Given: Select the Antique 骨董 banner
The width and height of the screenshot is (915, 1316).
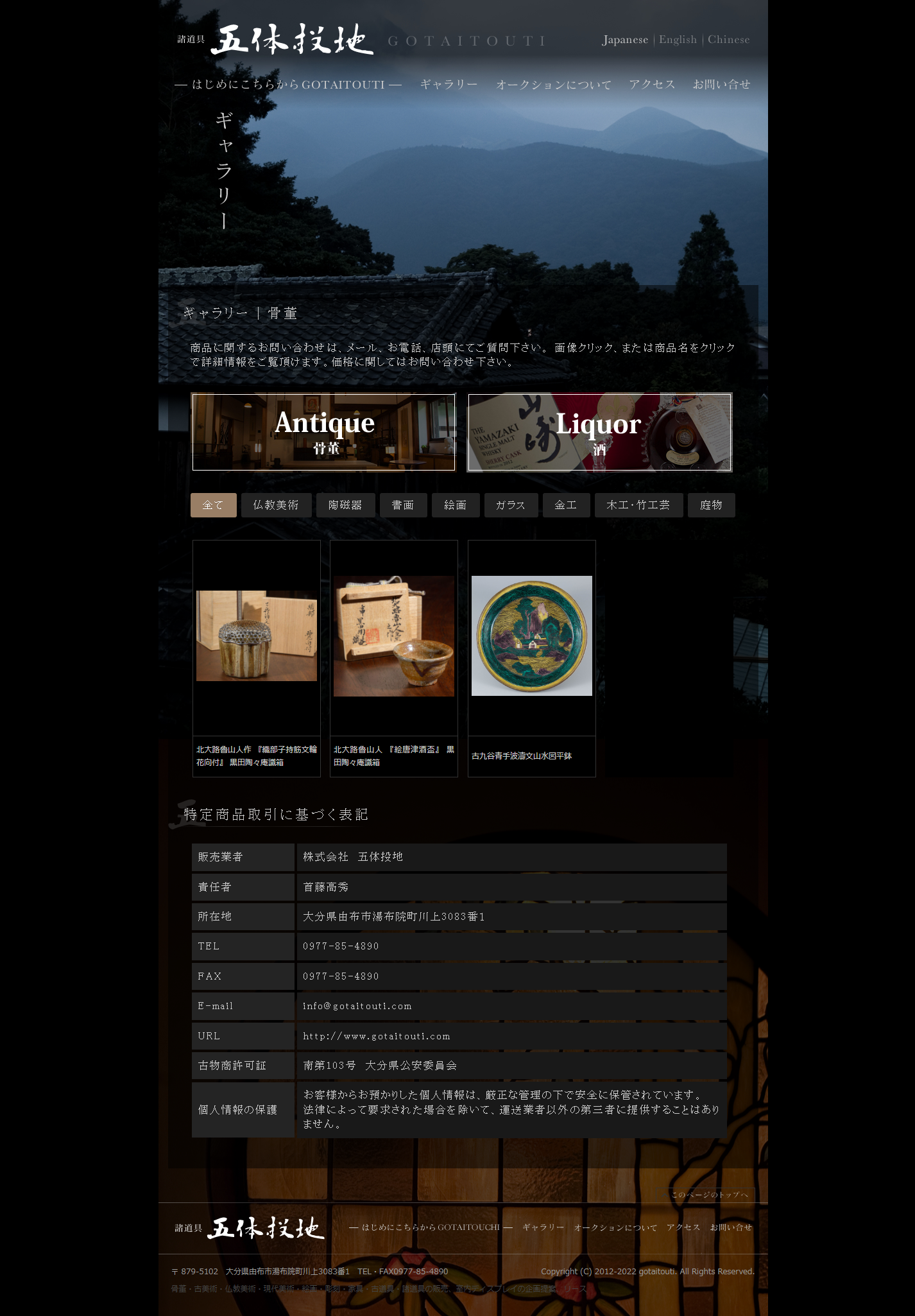Looking at the screenshot, I should coord(323,432).
